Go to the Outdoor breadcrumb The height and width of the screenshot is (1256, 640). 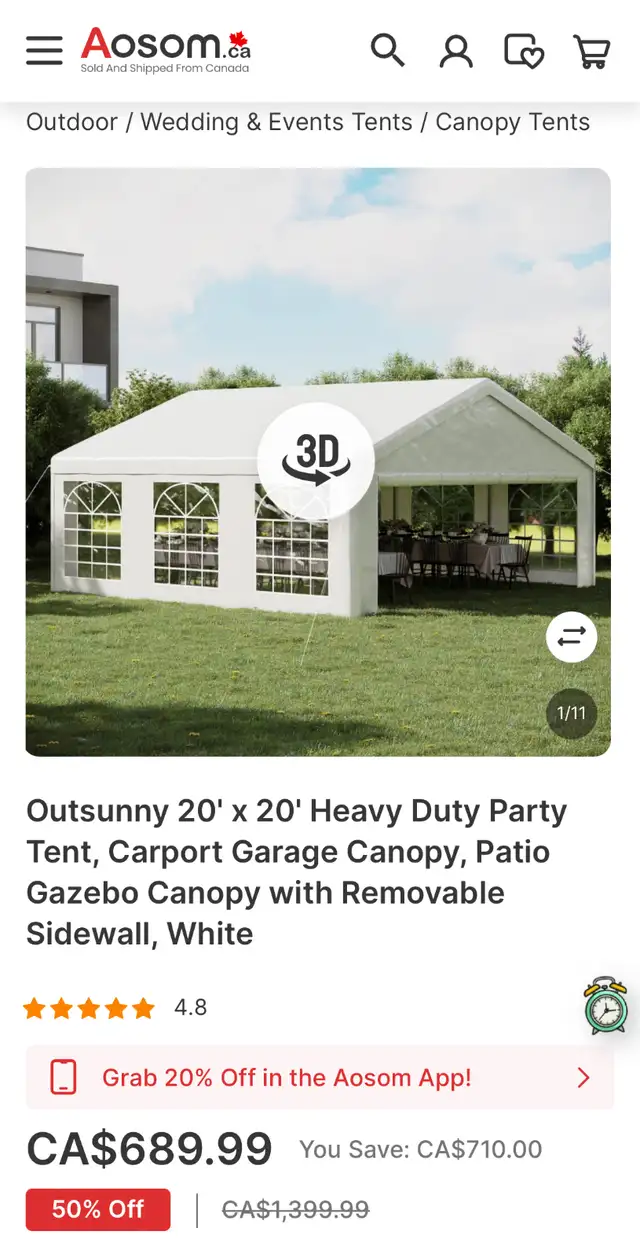[x=72, y=122]
